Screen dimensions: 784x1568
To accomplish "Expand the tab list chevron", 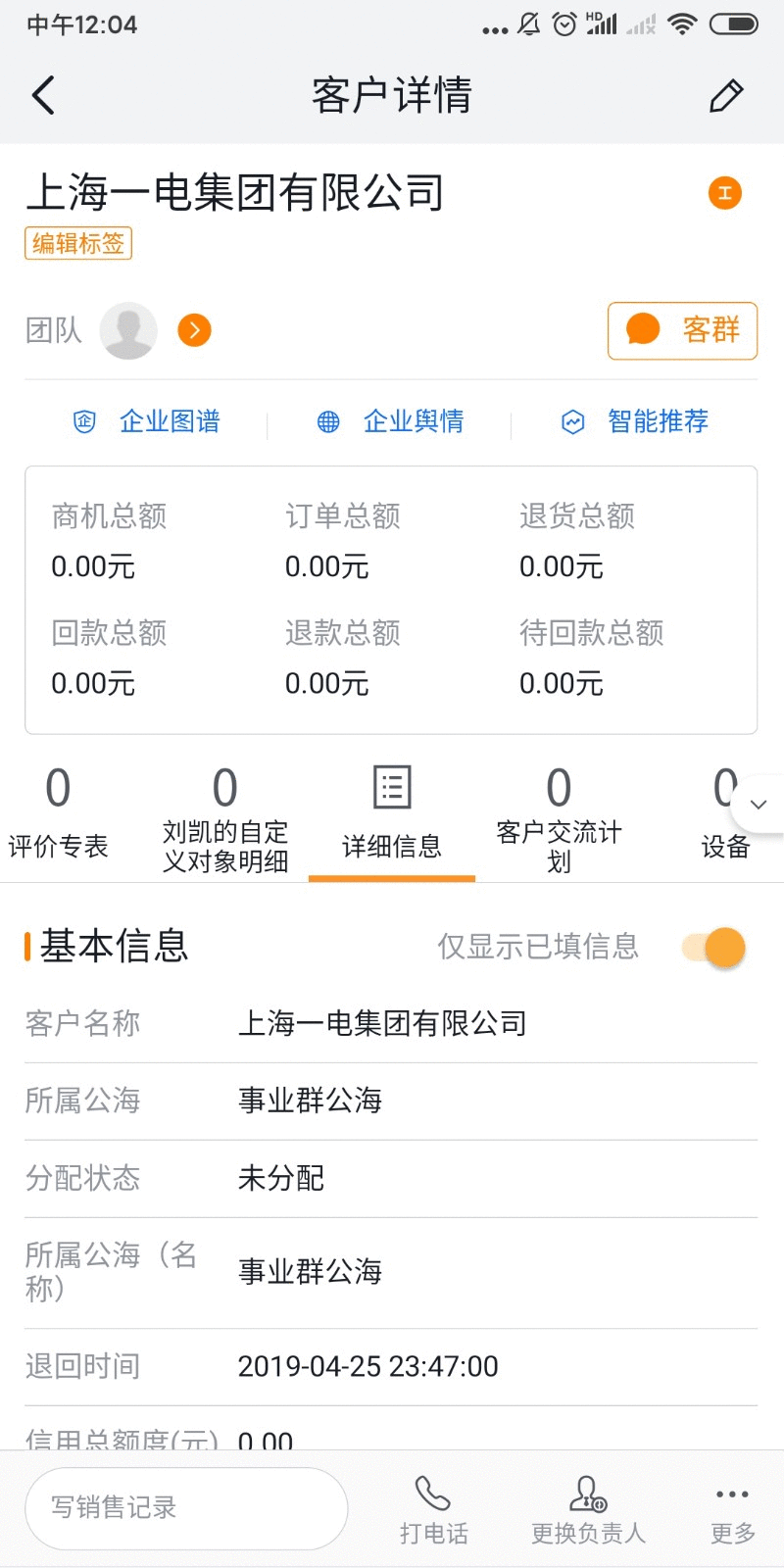I will point(759,805).
